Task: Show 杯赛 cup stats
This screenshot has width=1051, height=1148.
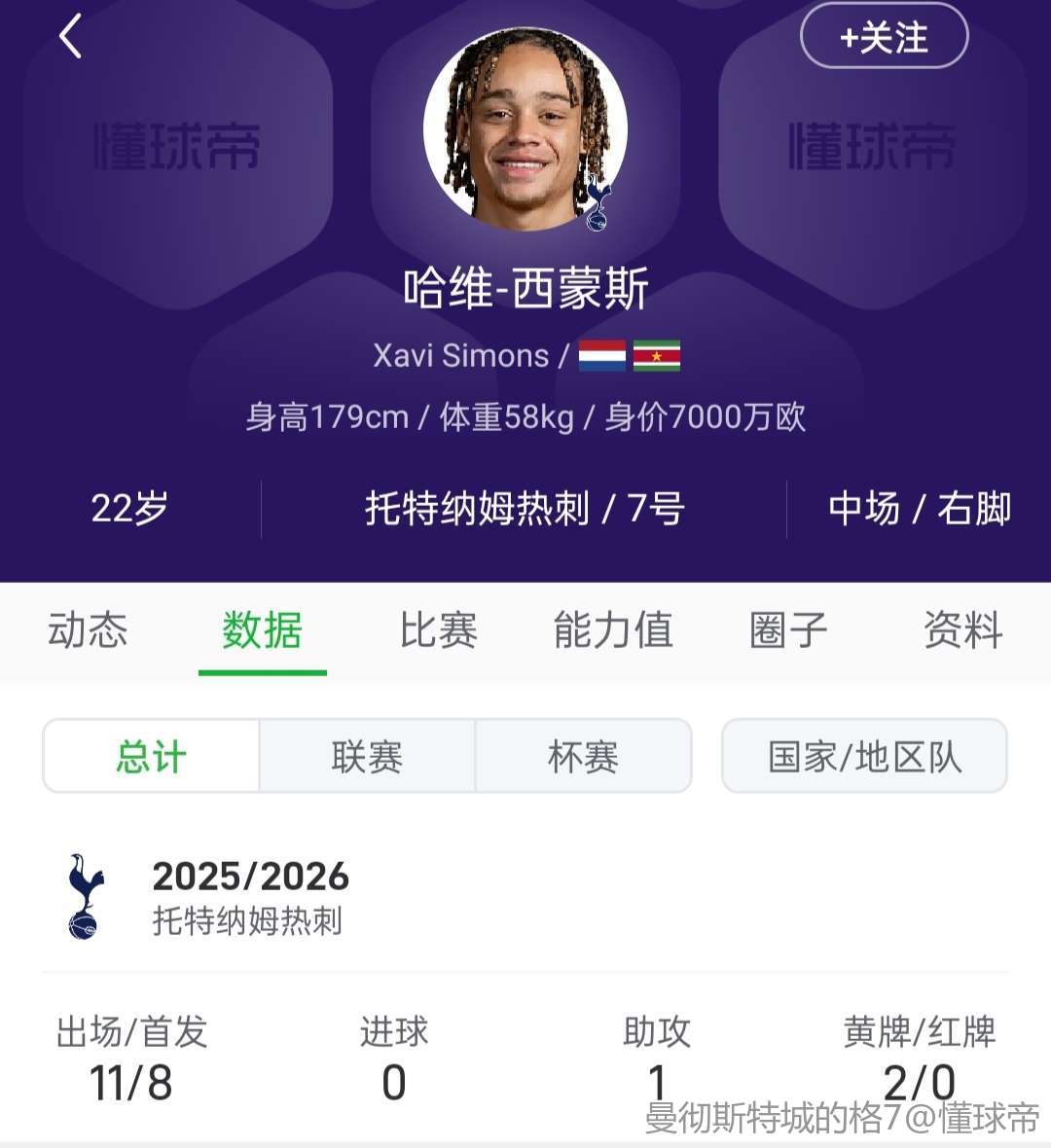Action: point(583,756)
